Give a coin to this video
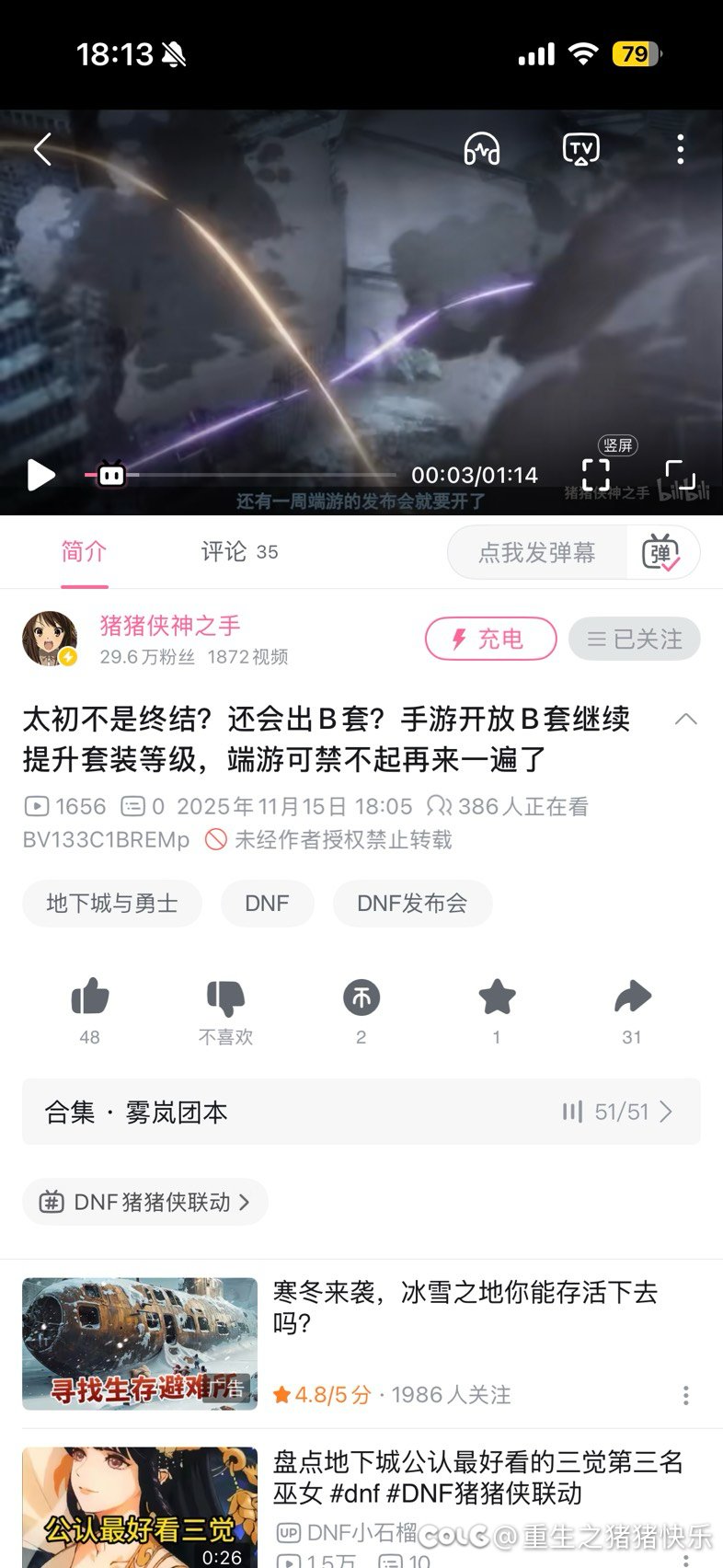Screen dimensions: 723x1568 [361, 999]
